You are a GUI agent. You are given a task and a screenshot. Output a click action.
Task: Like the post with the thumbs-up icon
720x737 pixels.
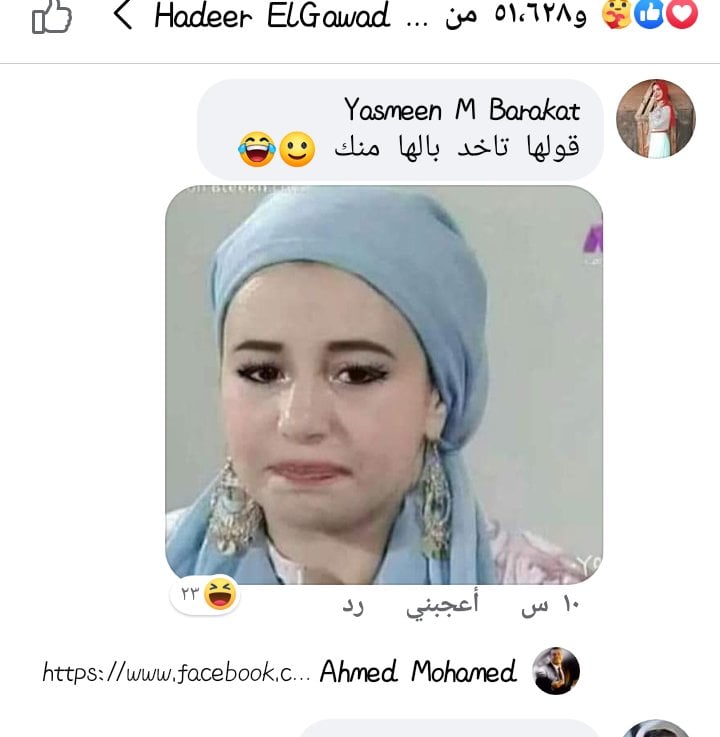coord(51,17)
